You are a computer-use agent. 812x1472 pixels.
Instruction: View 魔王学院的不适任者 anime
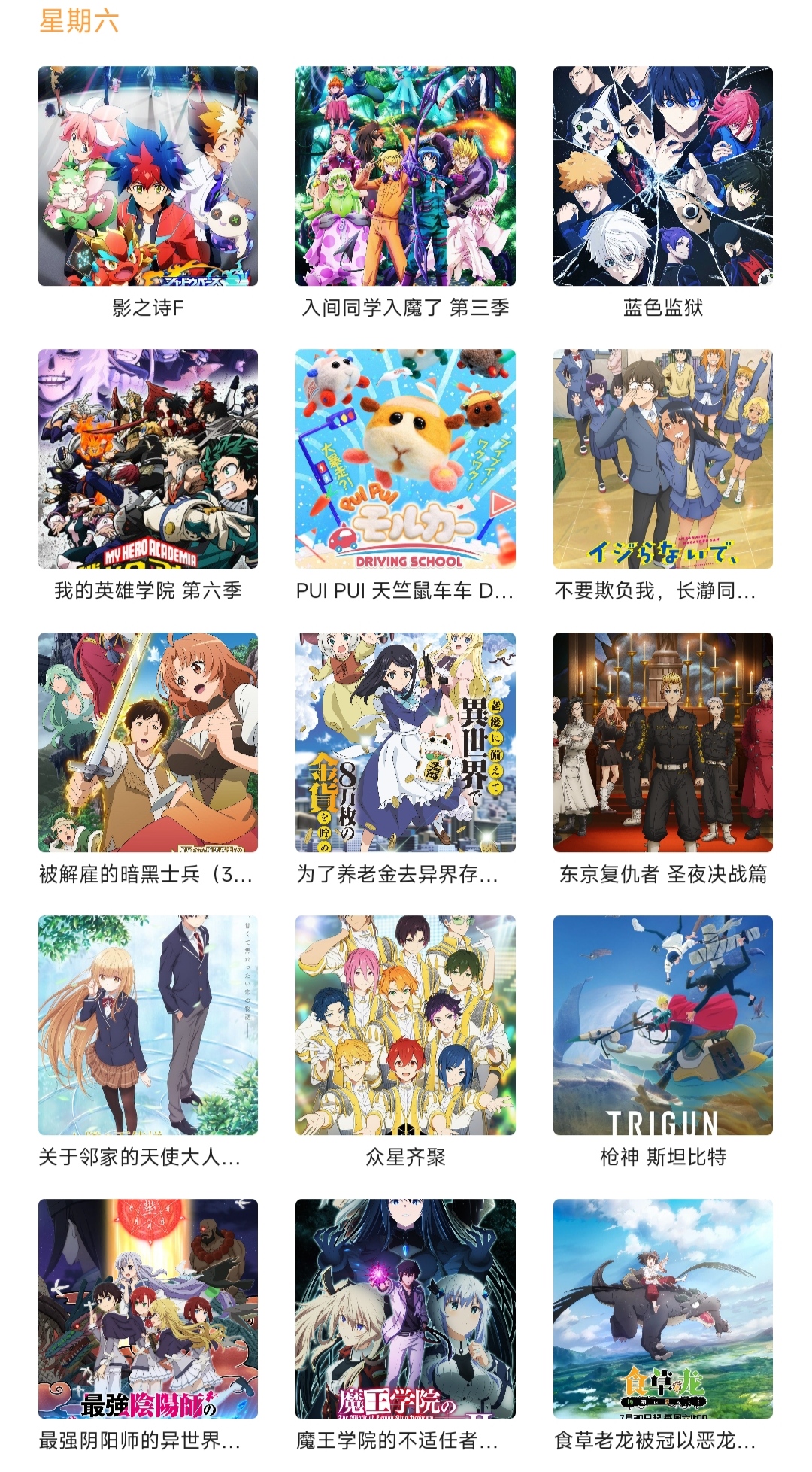pyautogui.click(x=405, y=1309)
